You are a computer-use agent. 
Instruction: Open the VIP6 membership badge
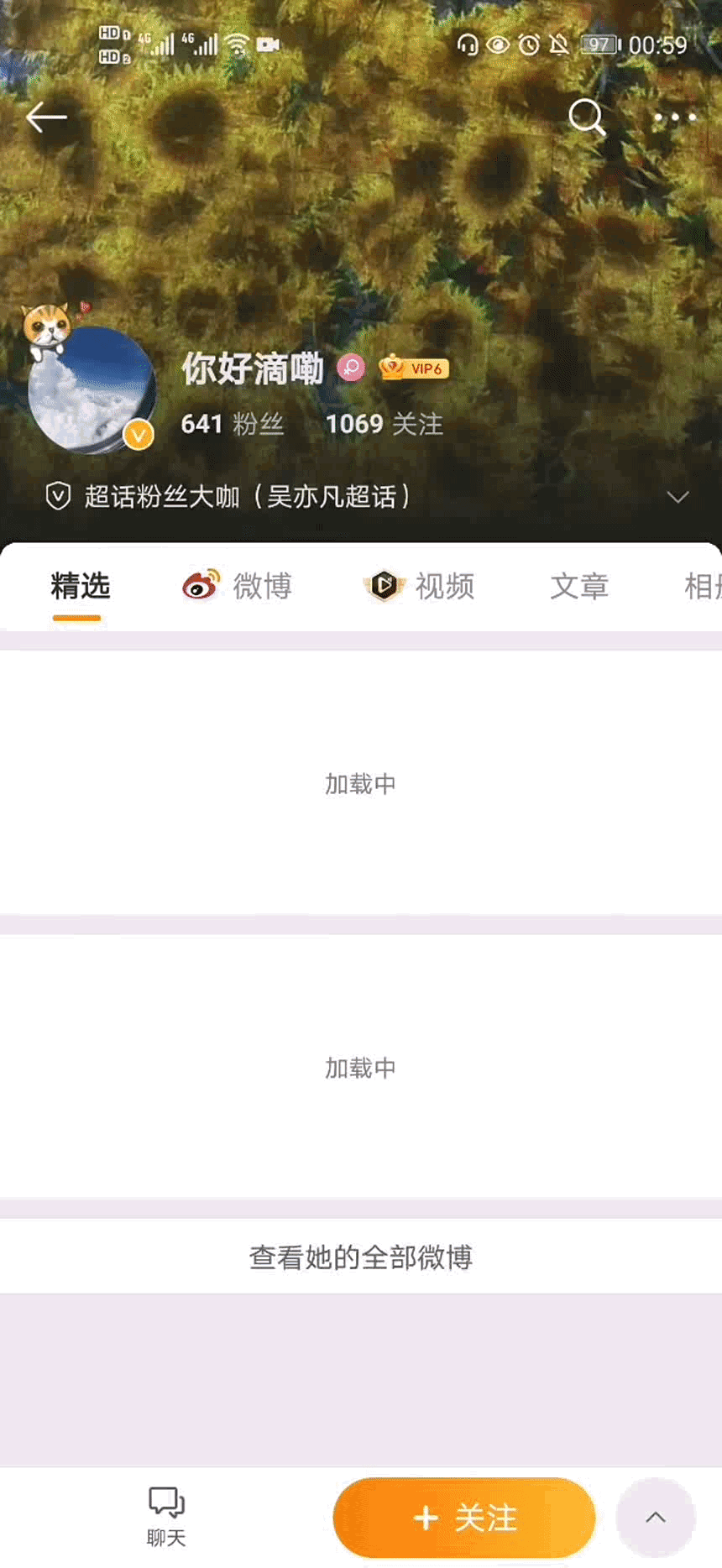pyautogui.click(x=415, y=368)
